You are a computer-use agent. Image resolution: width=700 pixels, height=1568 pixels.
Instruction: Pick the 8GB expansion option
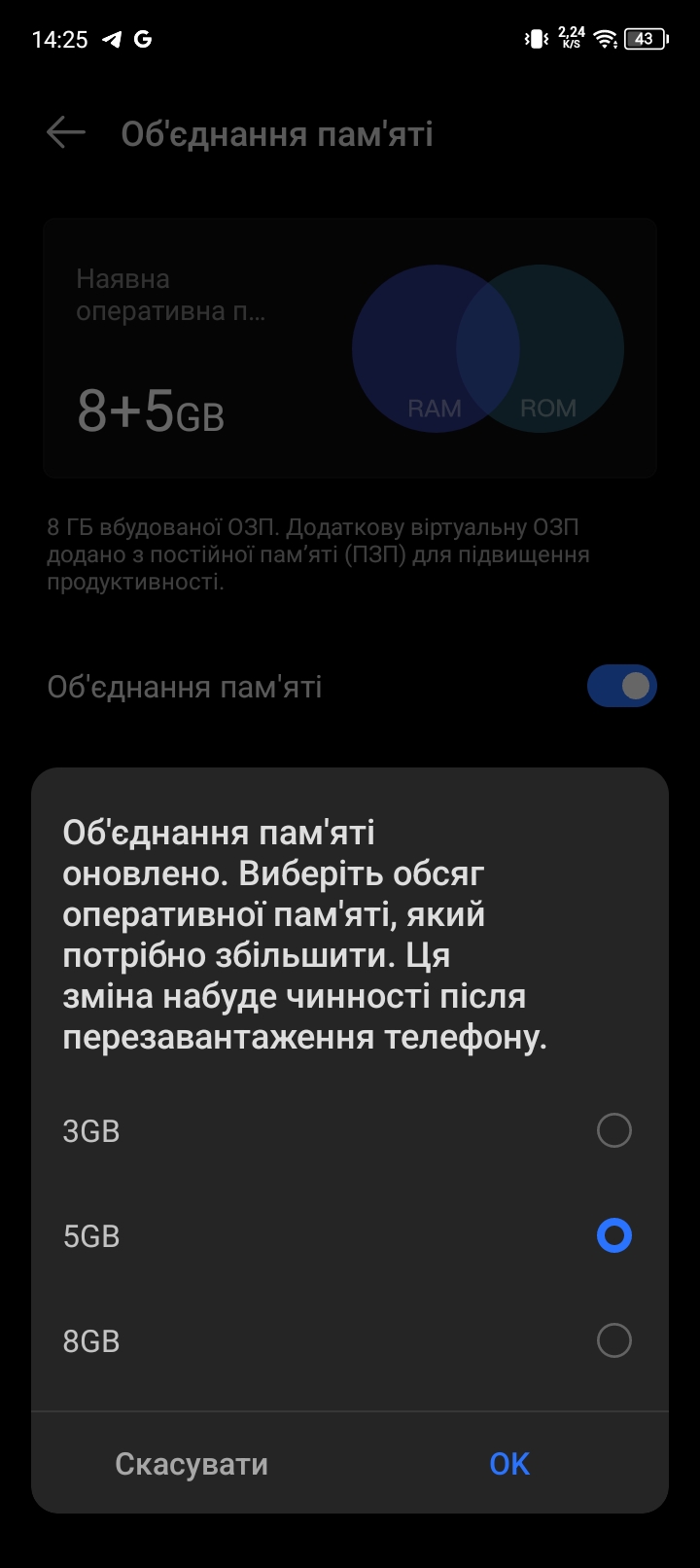pos(613,1340)
